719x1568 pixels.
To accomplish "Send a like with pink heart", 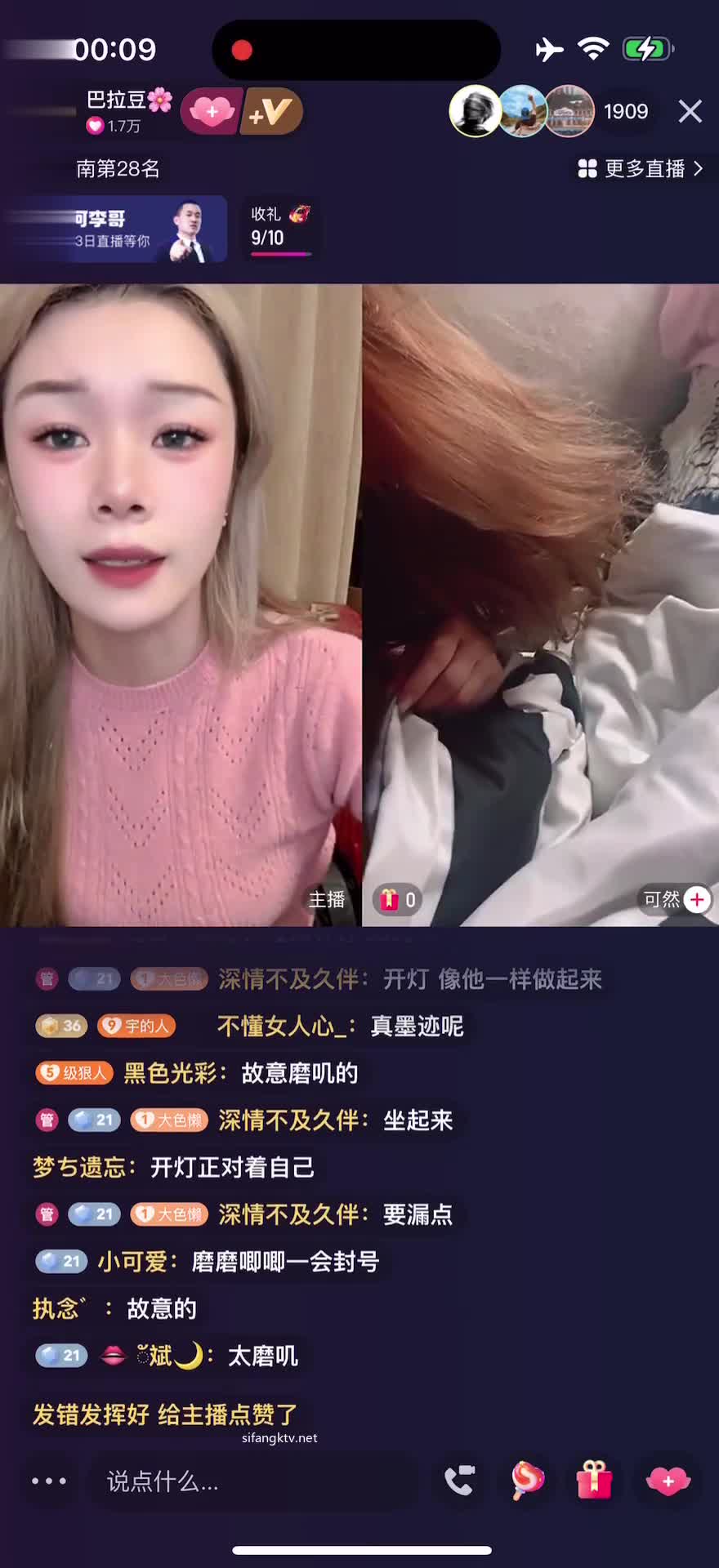I will (668, 1481).
